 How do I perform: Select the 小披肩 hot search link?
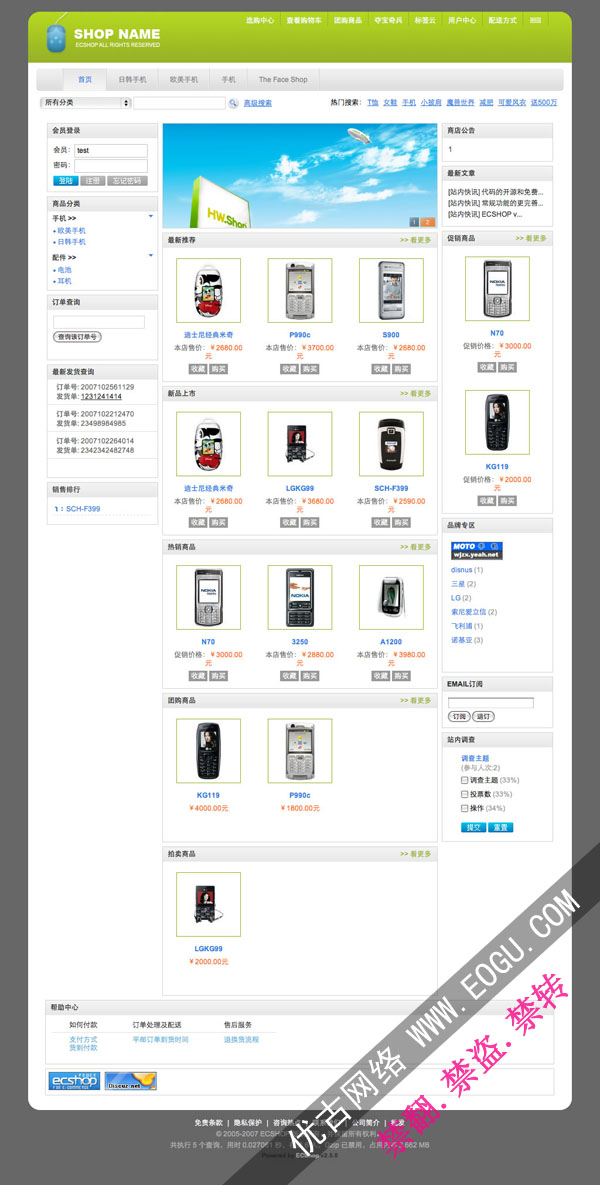tap(431, 102)
